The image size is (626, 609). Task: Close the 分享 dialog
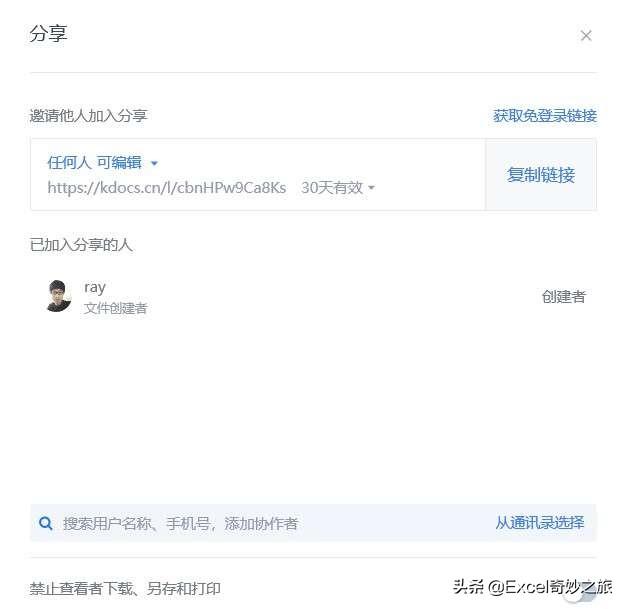[586, 36]
